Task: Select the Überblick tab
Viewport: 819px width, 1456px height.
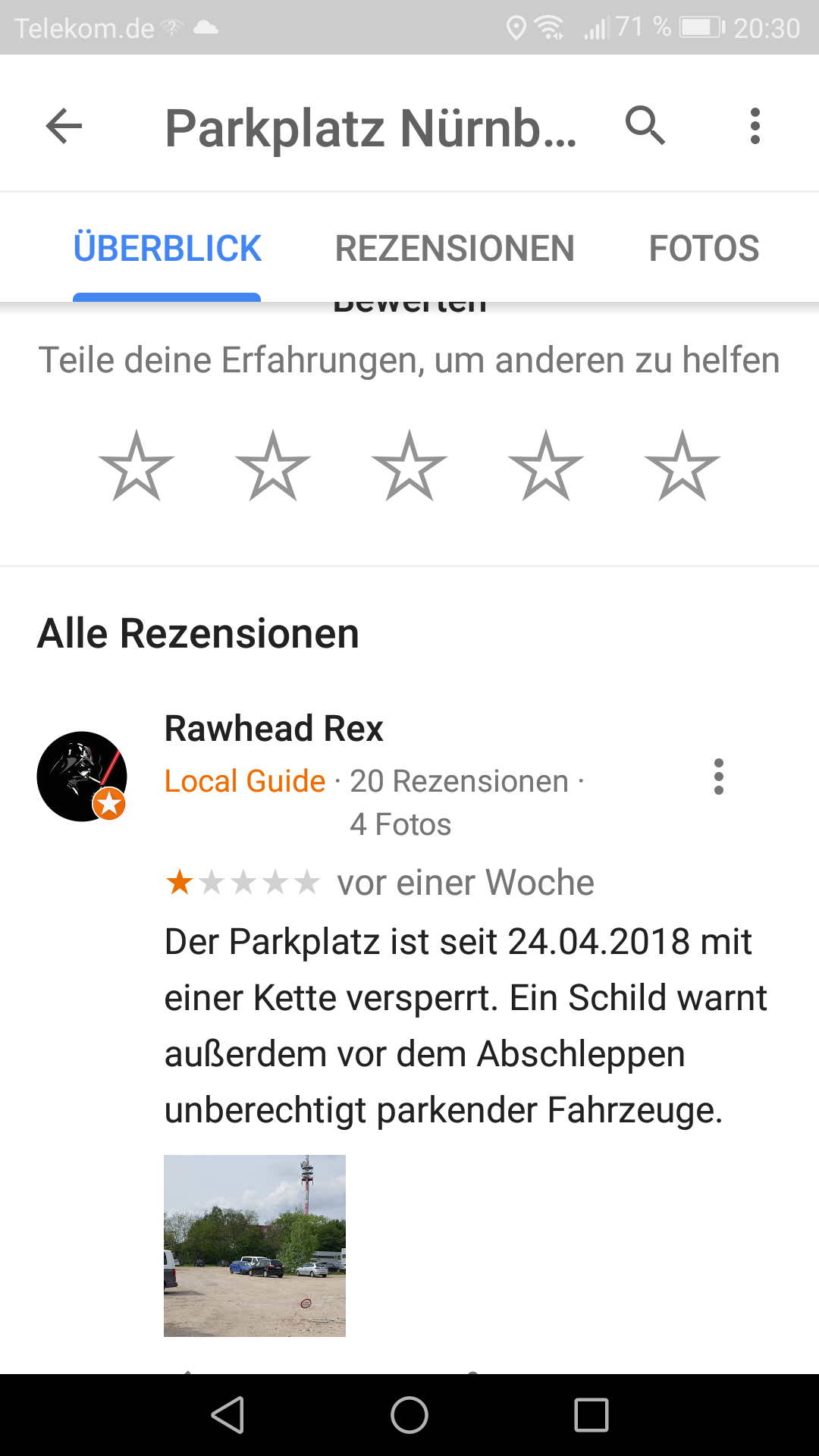Action: pos(167,249)
